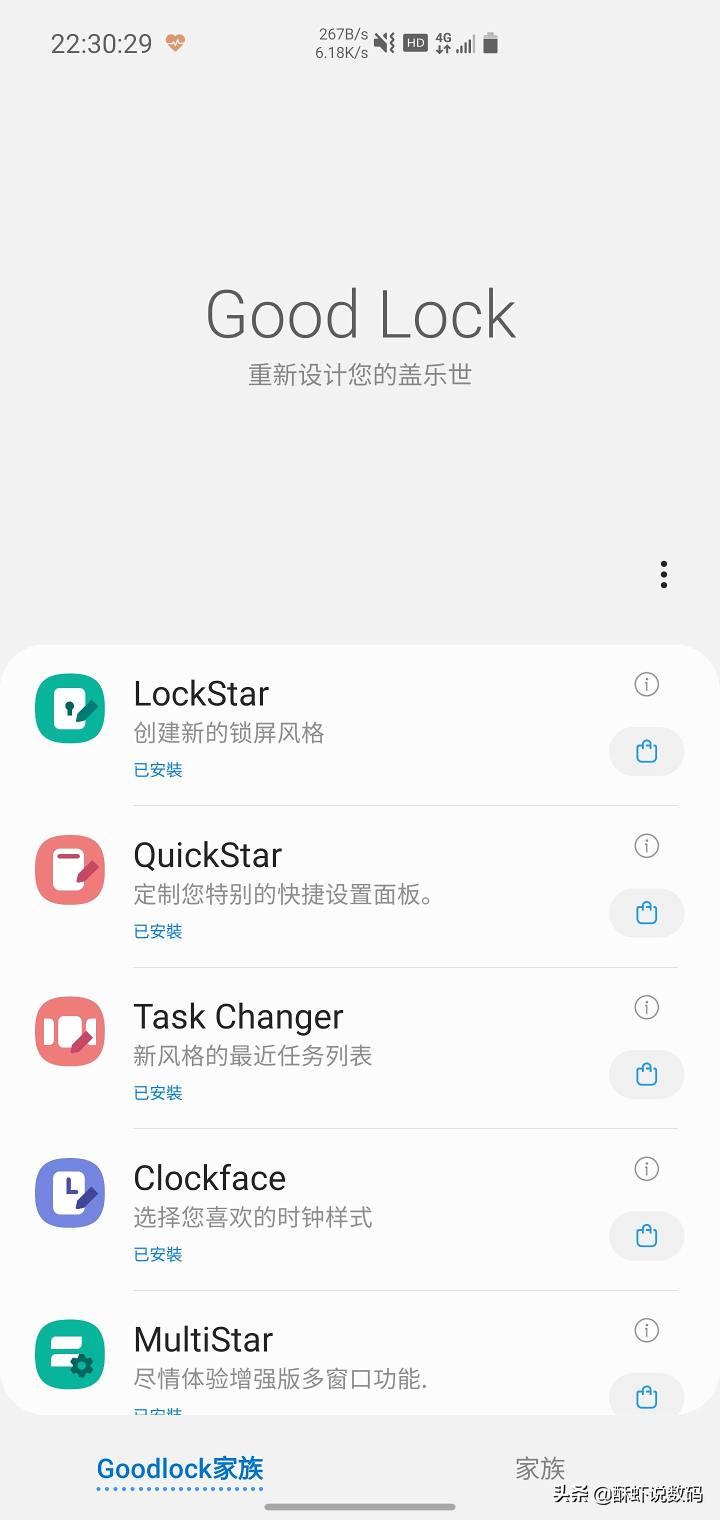Select the Task Changer icon

[x=69, y=1031]
